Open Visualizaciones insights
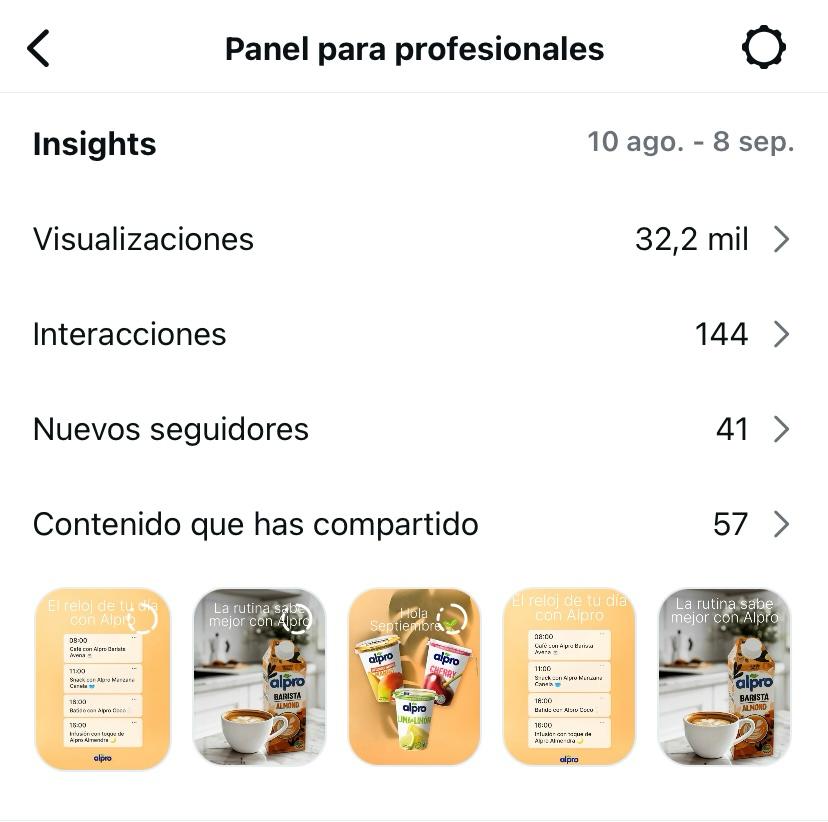Image resolution: width=828 pixels, height=822 pixels. pos(412,239)
